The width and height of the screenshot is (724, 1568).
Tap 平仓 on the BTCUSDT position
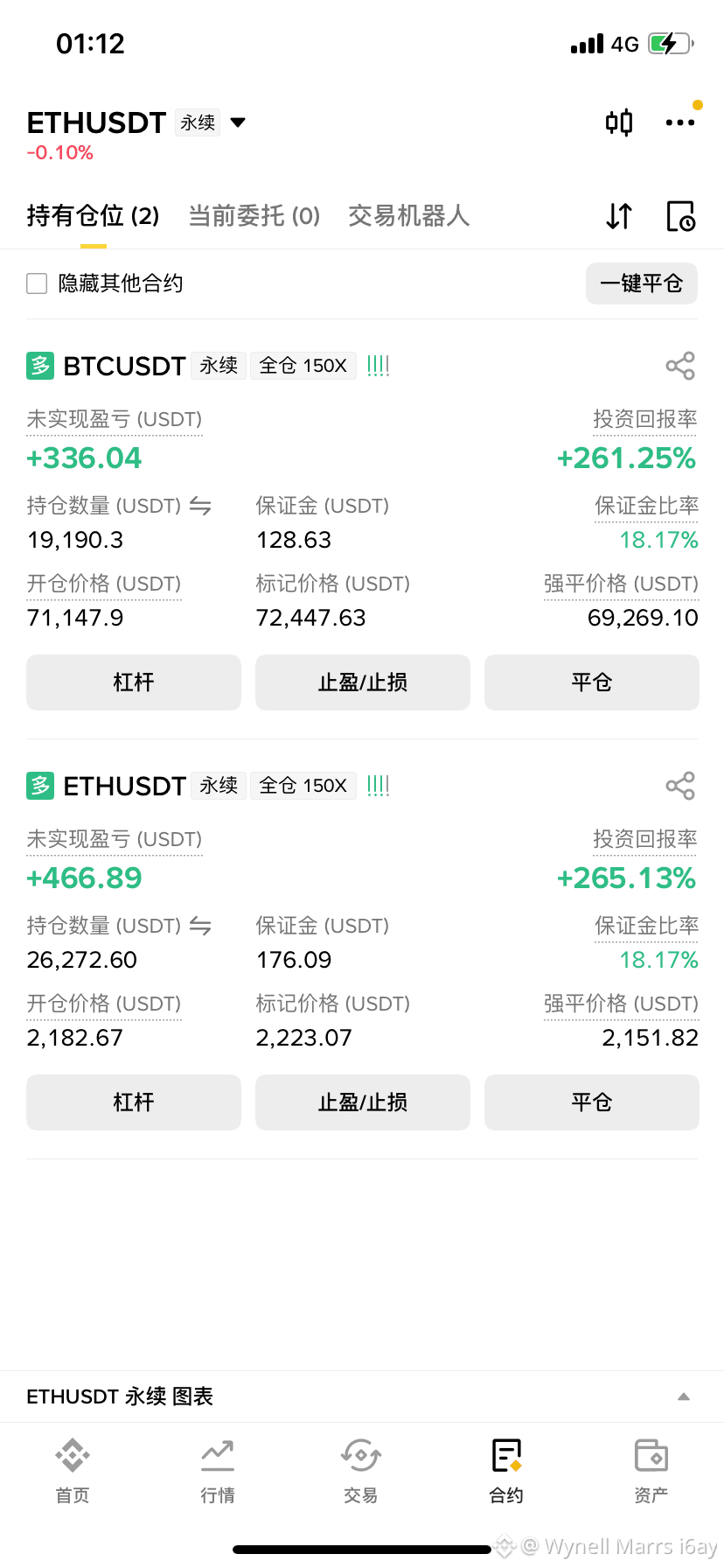coord(592,682)
